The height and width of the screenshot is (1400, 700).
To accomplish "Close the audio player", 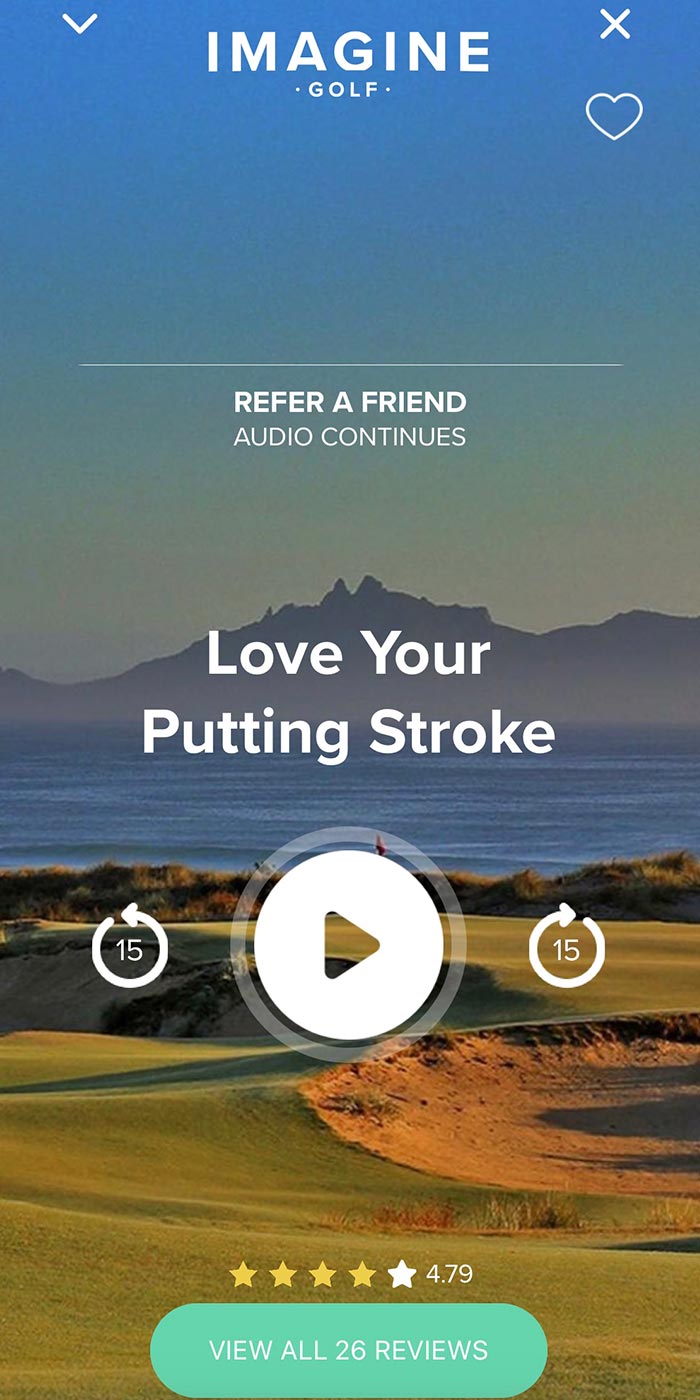I will point(615,24).
